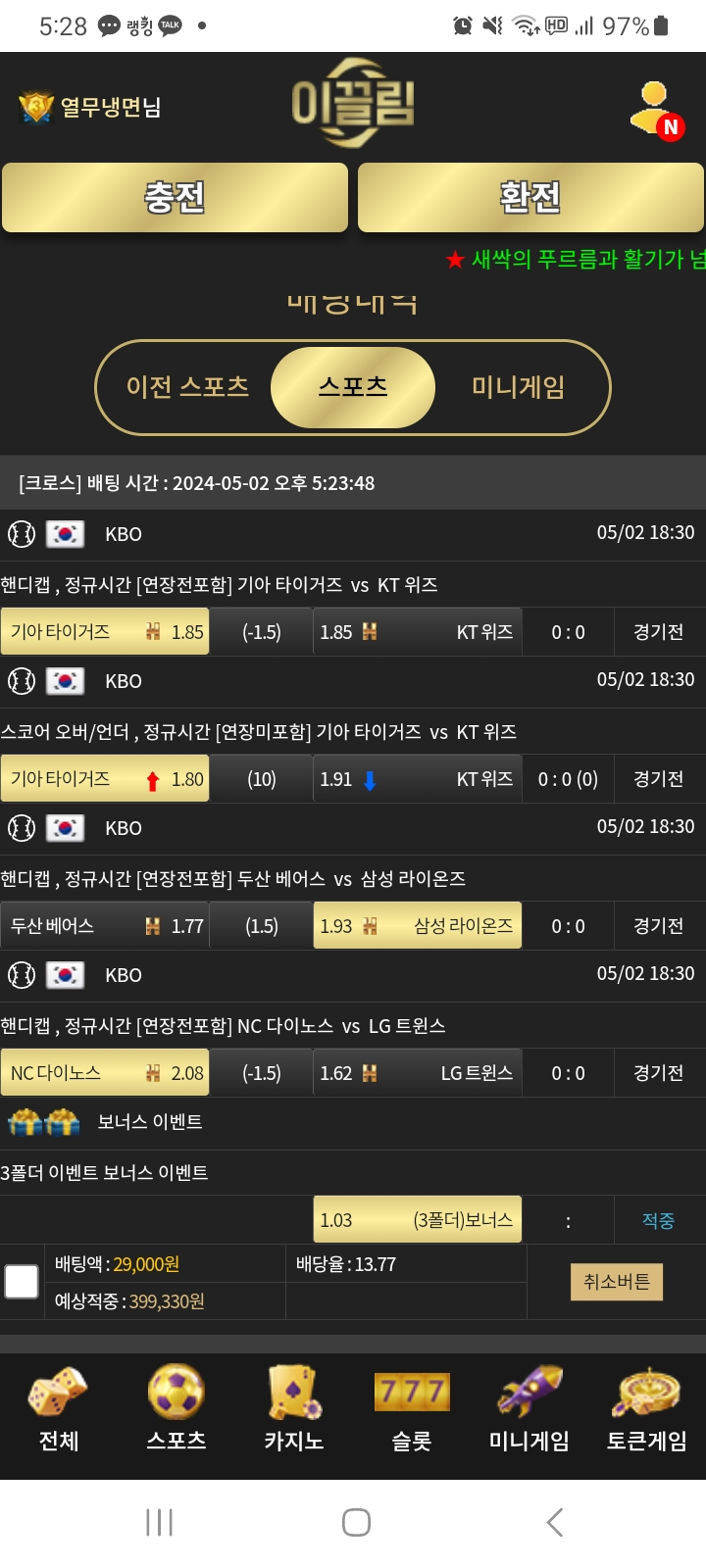The width and height of the screenshot is (706, 1568).
Task: Switch to the 이전 스포츠 tab
Action: (x=187, y=387)
